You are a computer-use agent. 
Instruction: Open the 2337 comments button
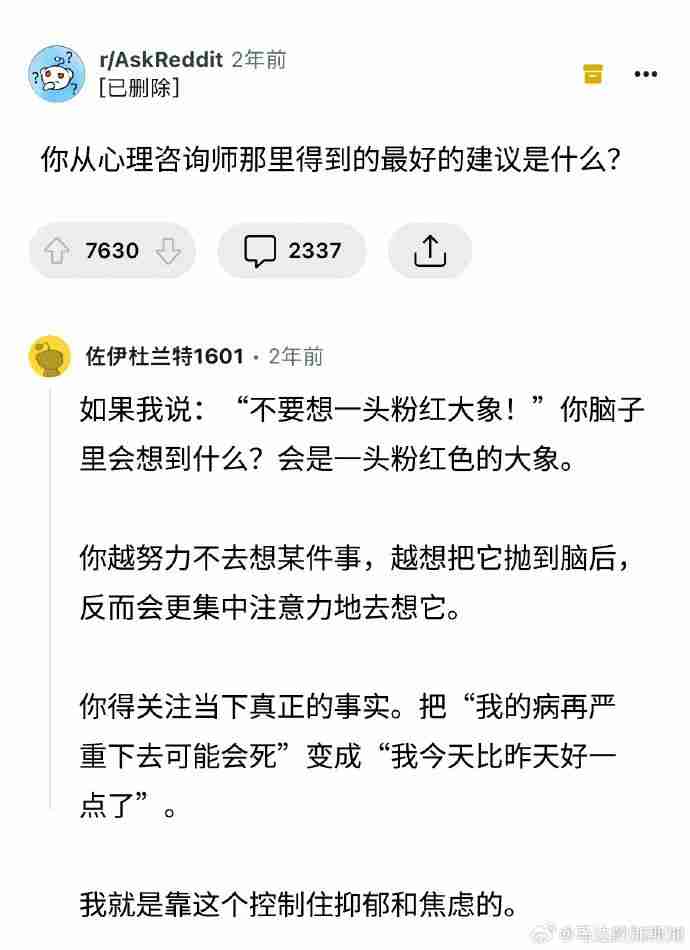292,251
